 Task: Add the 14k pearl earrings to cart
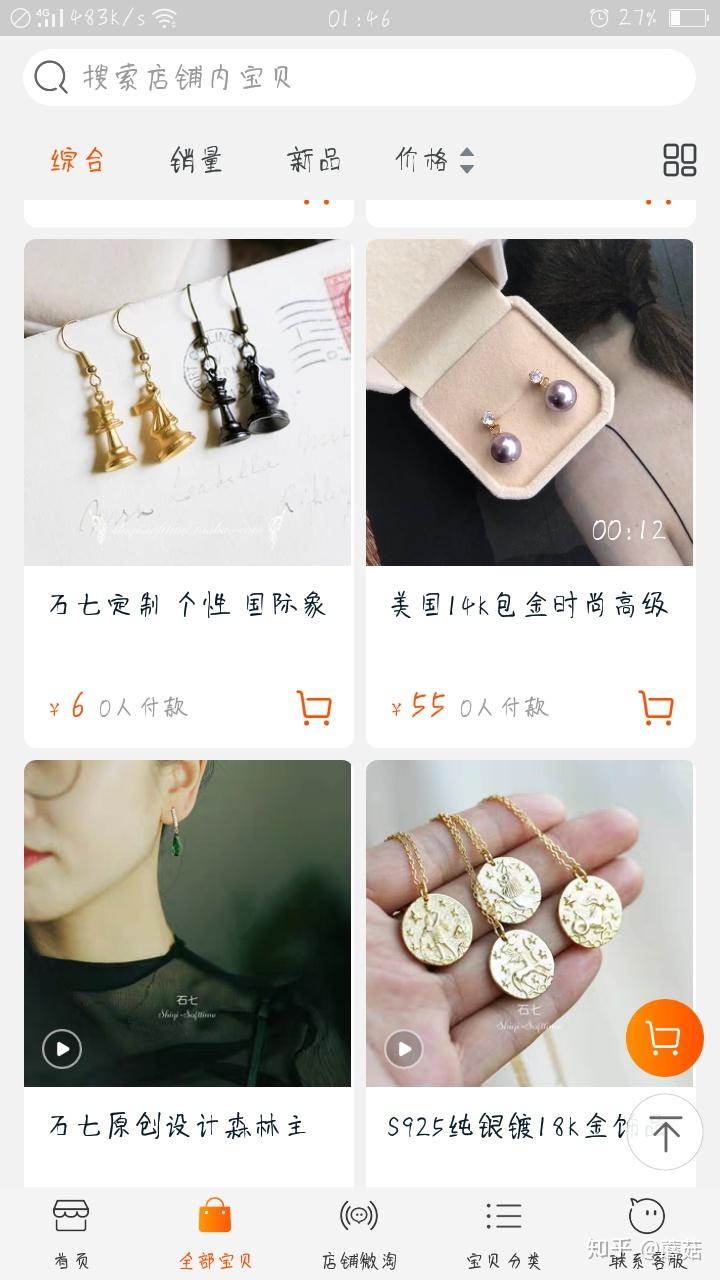coord(657,710)
